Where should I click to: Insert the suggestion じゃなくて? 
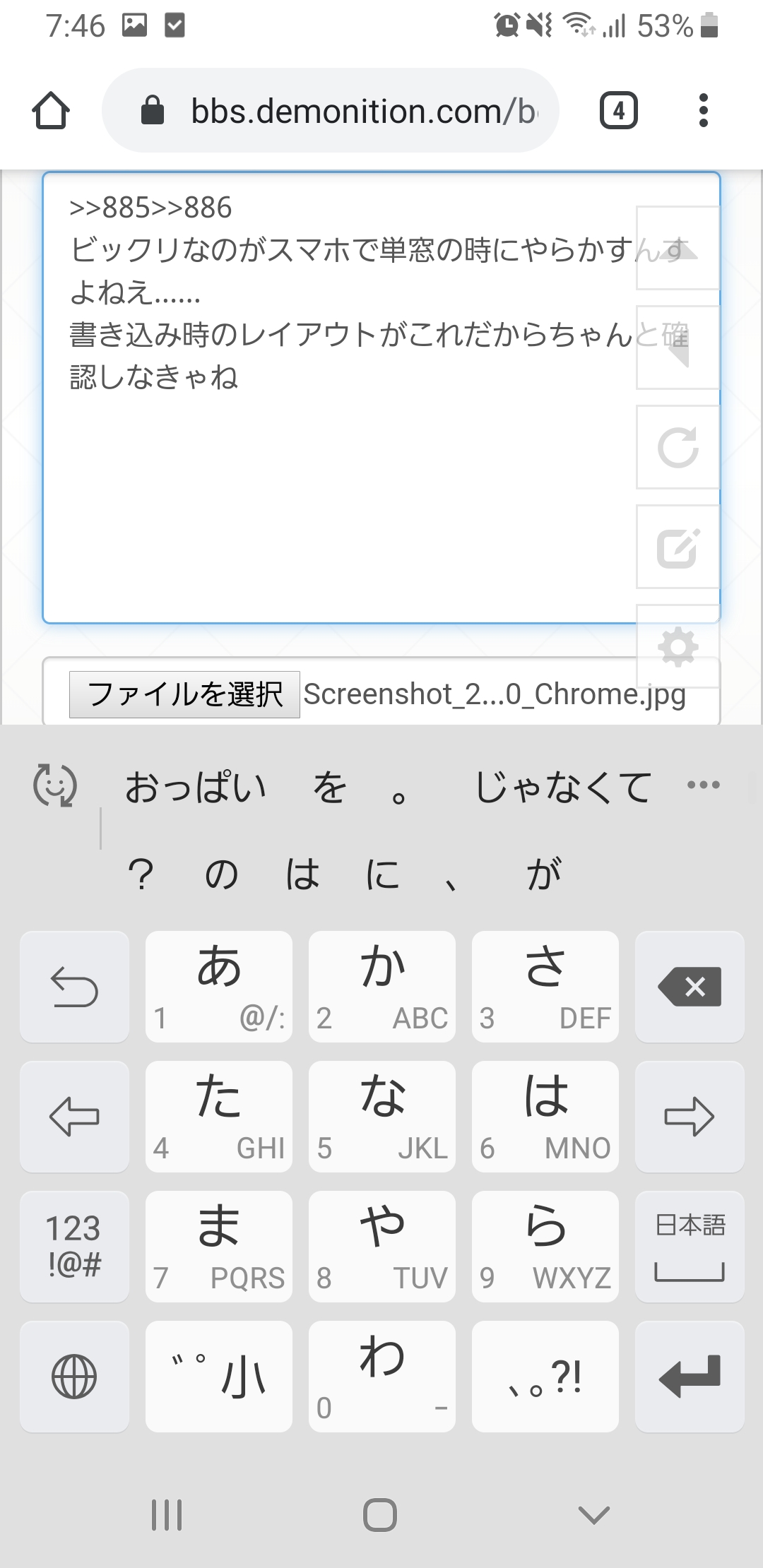[563, 787]
